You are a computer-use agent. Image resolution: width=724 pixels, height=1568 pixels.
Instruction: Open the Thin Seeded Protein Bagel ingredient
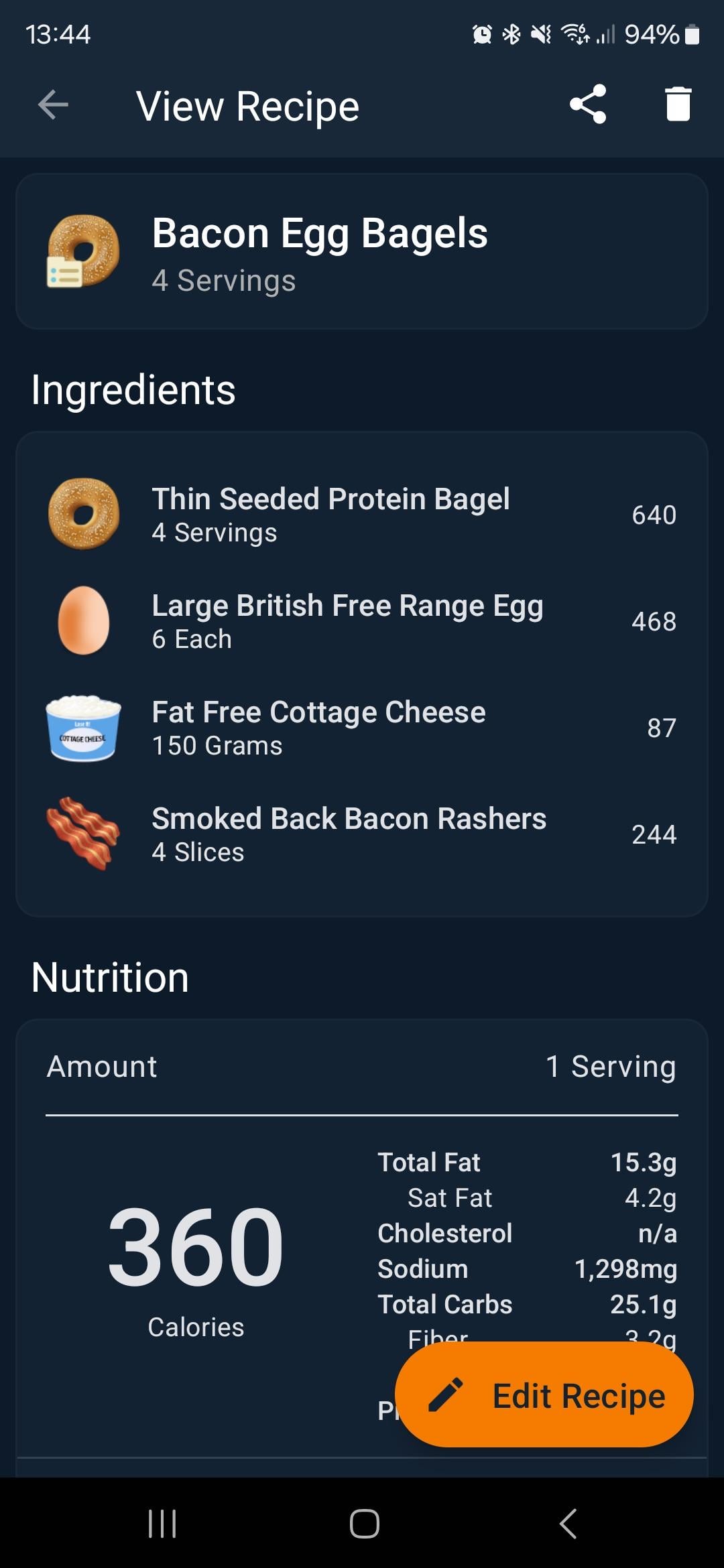(x=362, y=515)
